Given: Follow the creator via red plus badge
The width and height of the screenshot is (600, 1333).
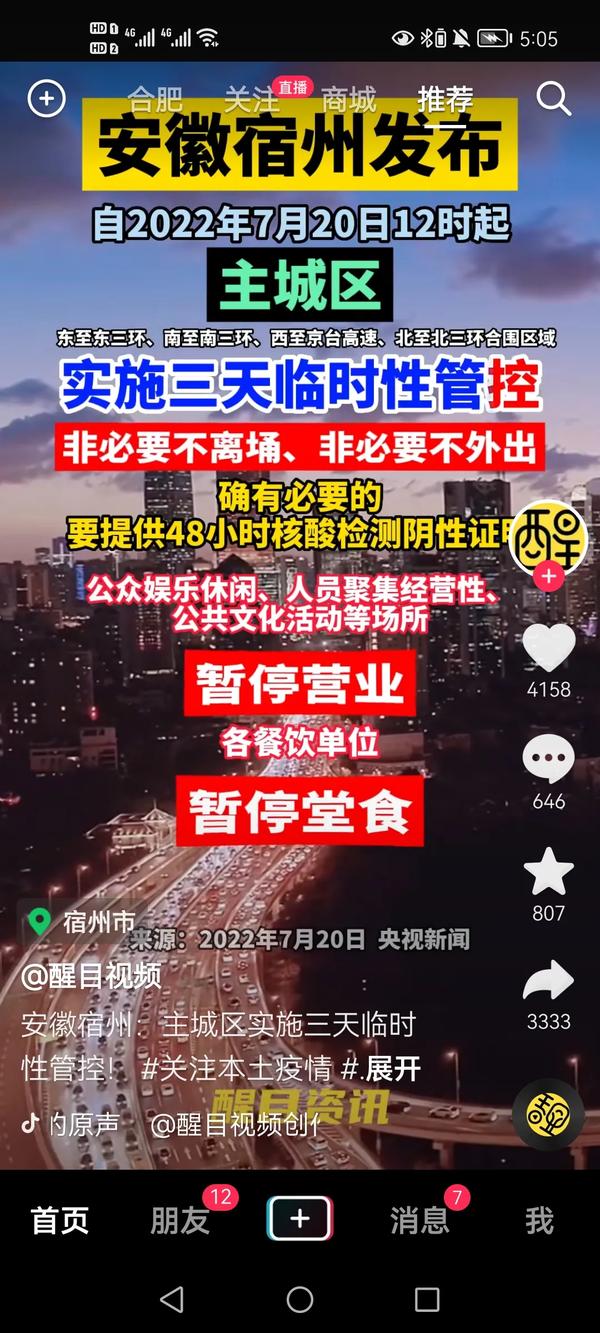Looking at the screenshot, I should (x=548, y=577).
